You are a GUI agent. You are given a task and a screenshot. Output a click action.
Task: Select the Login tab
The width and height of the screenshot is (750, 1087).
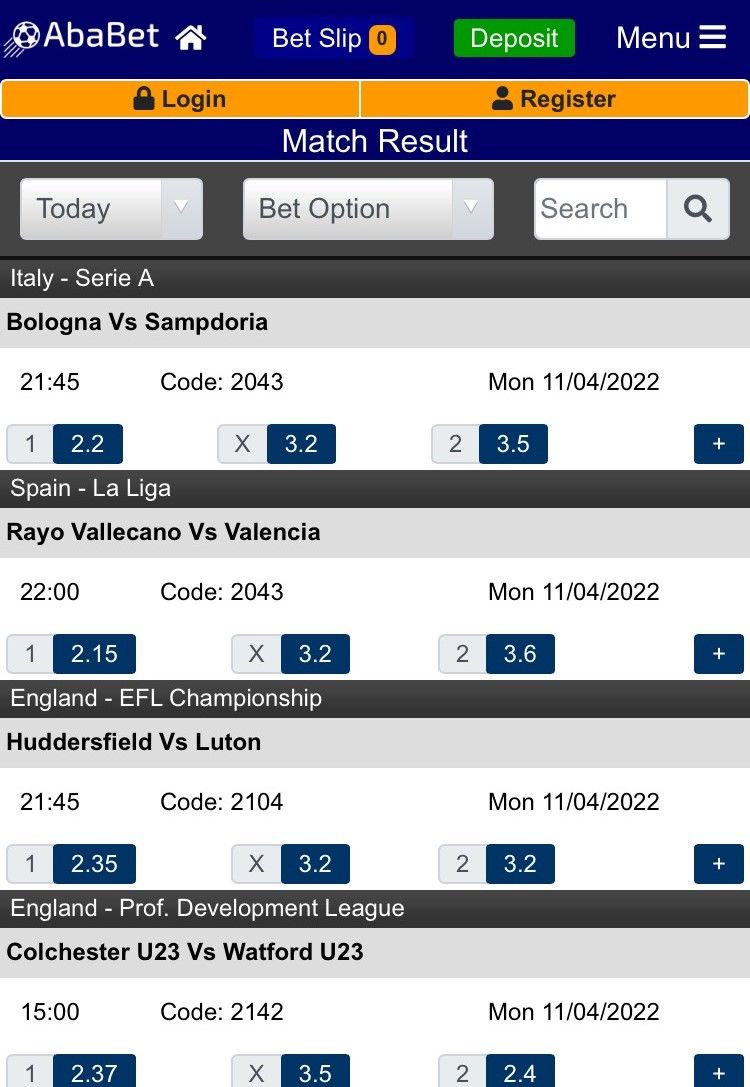point(180,98)
